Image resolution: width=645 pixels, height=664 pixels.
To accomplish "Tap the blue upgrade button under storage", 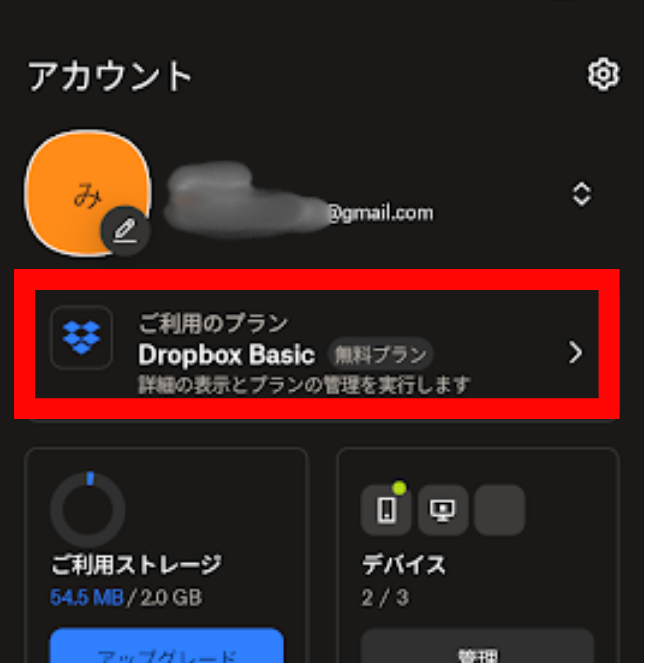I will tap(166, 646).
